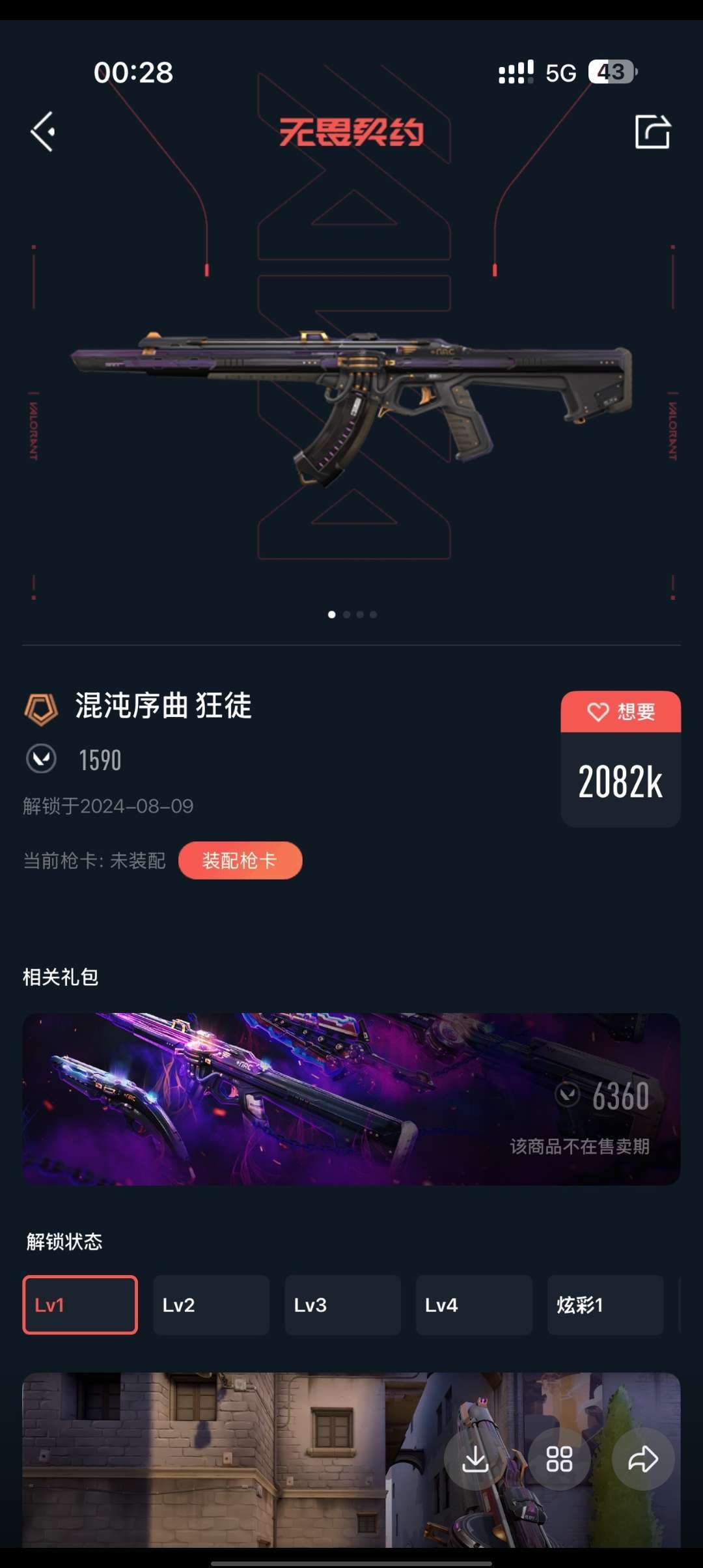The width and height of the screenshot is (703, 1568).
Task: Choose the 炫彩1 variant
Action: click(605, 1305)
